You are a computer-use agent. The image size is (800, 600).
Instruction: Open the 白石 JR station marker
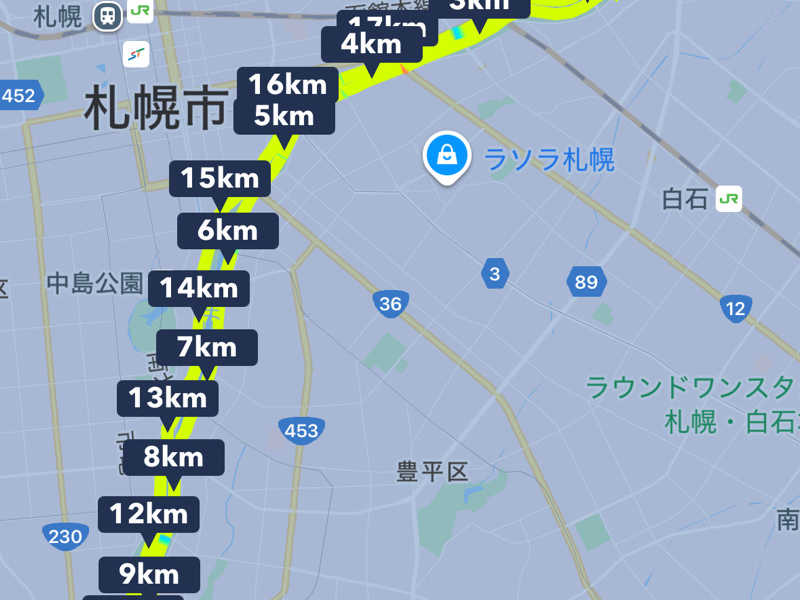point(728,198)
